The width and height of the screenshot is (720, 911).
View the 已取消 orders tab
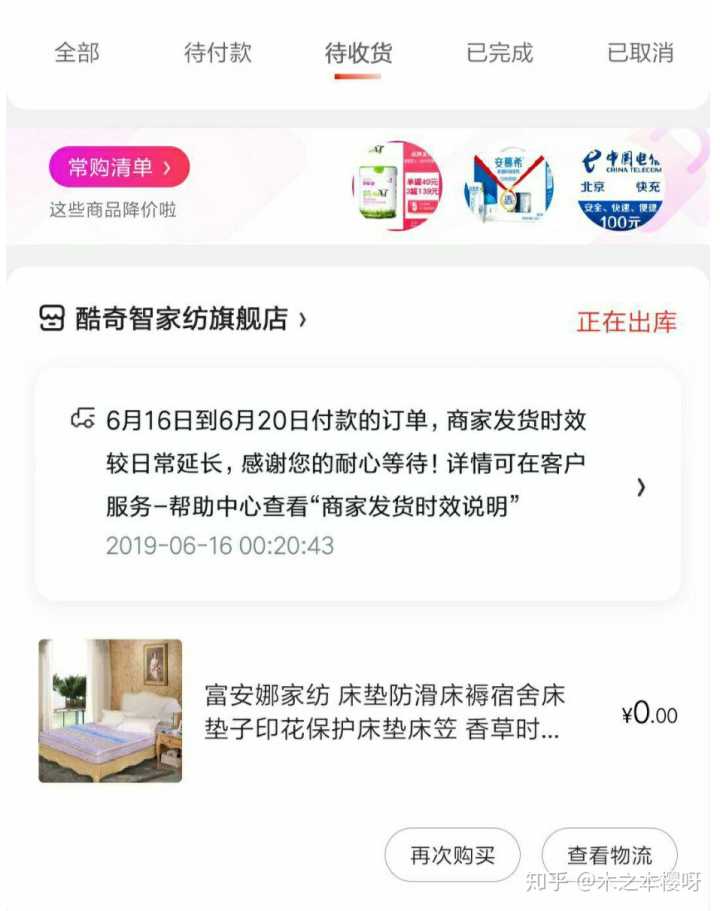point(640,53)
